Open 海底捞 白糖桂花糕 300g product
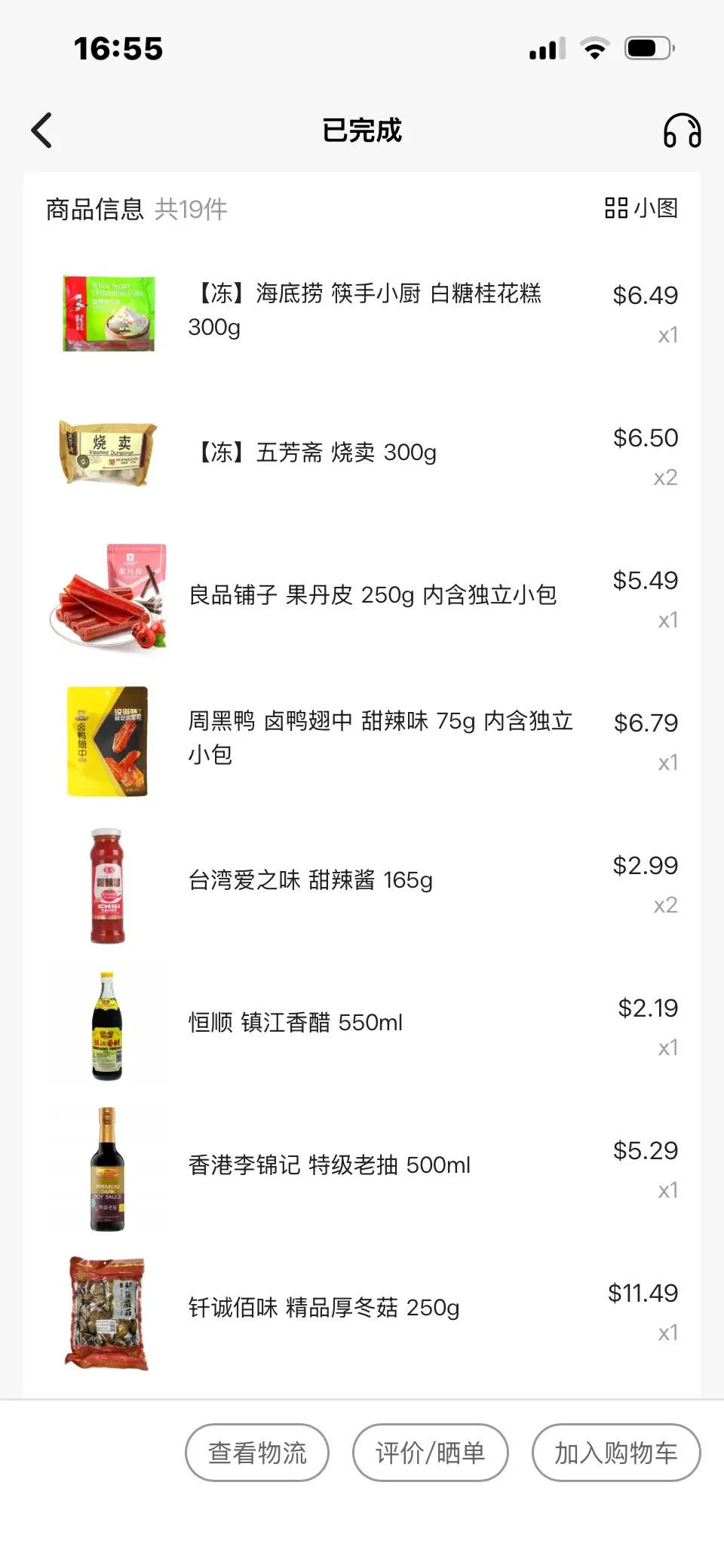 [365, 310]
